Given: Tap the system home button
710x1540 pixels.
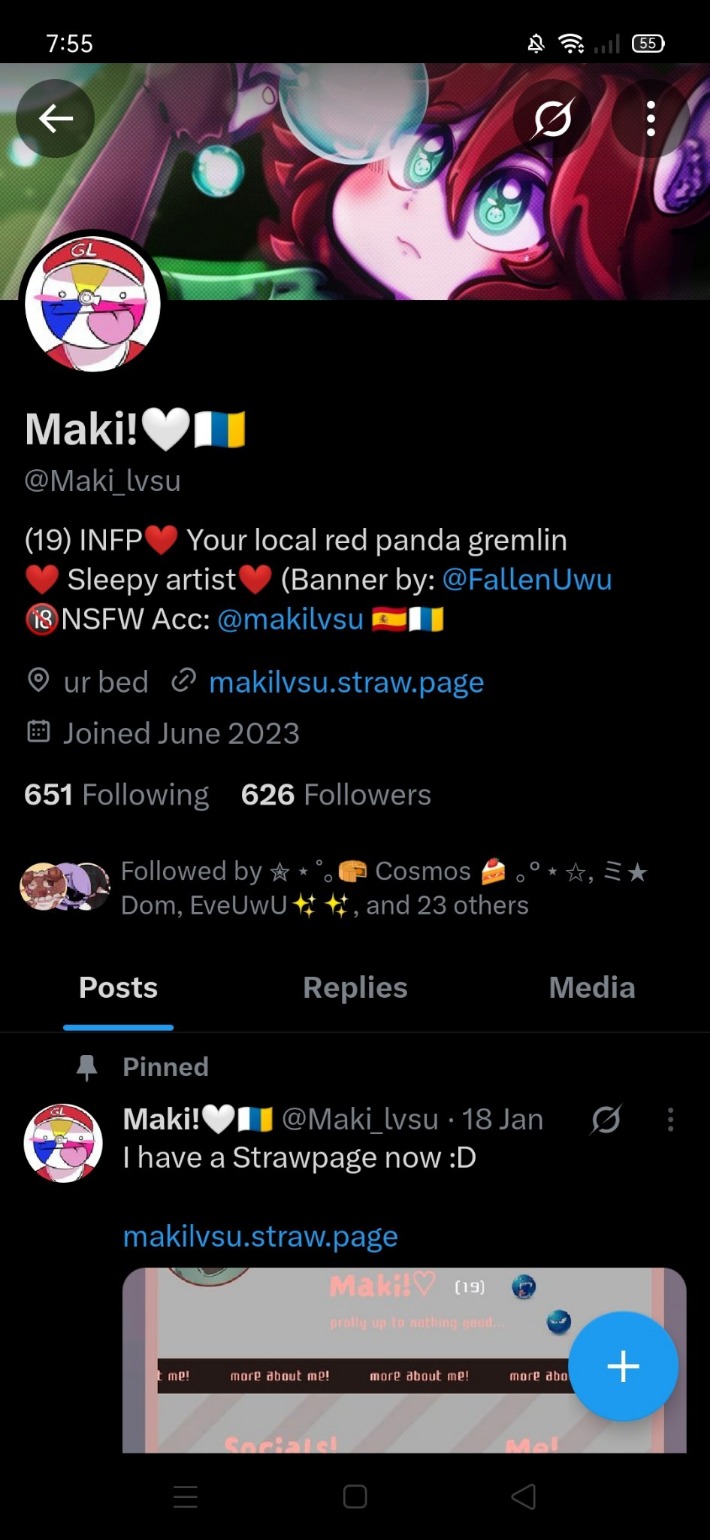Looking at the screenshot, I should click(x=355, y=1497).
